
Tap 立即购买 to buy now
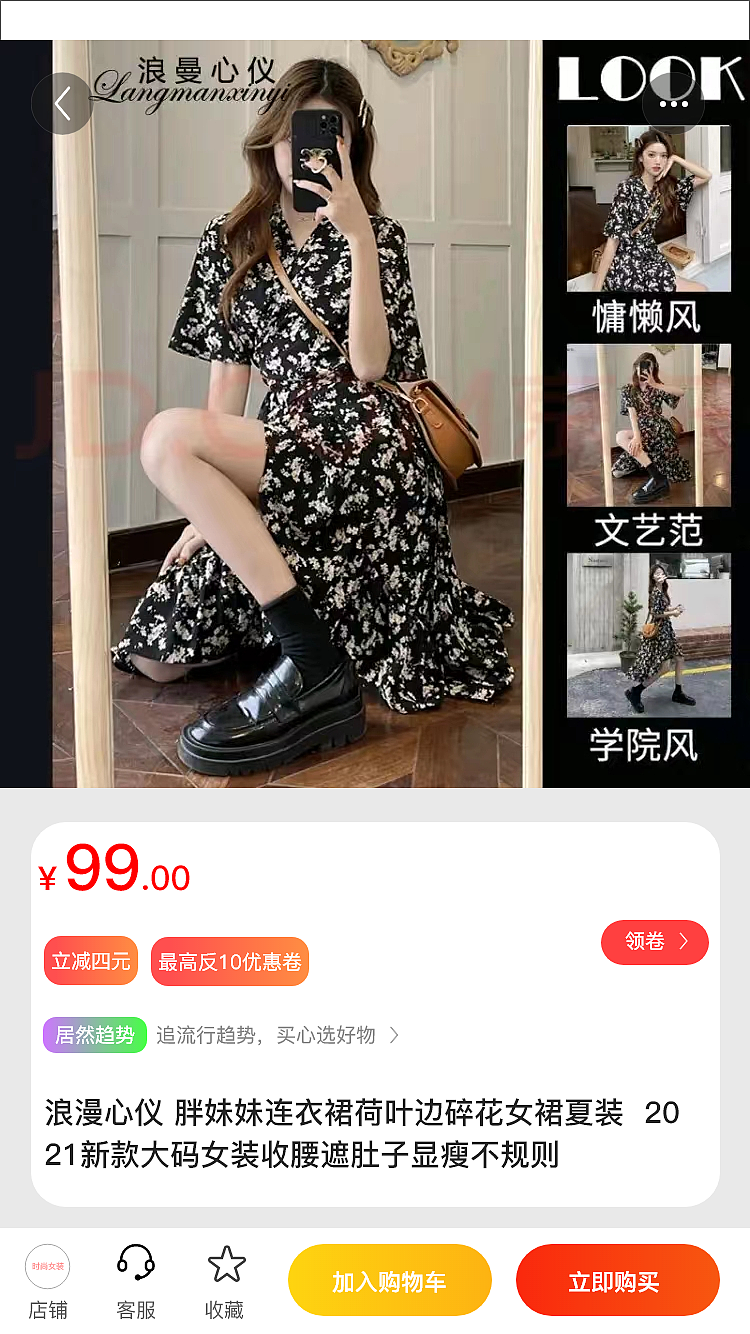(x=617, y=1280)
